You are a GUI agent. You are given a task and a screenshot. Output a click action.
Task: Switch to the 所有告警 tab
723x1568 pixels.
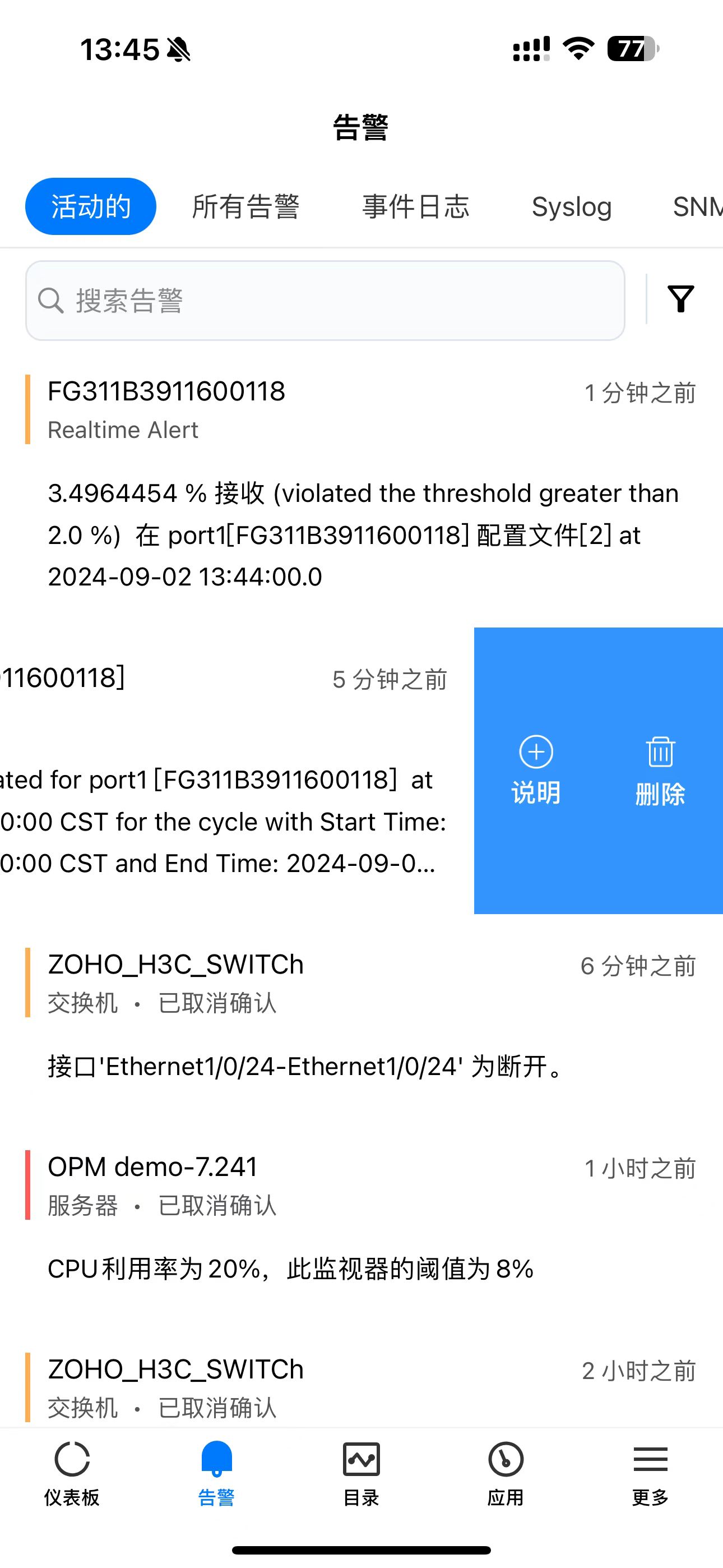coord(245,206)
